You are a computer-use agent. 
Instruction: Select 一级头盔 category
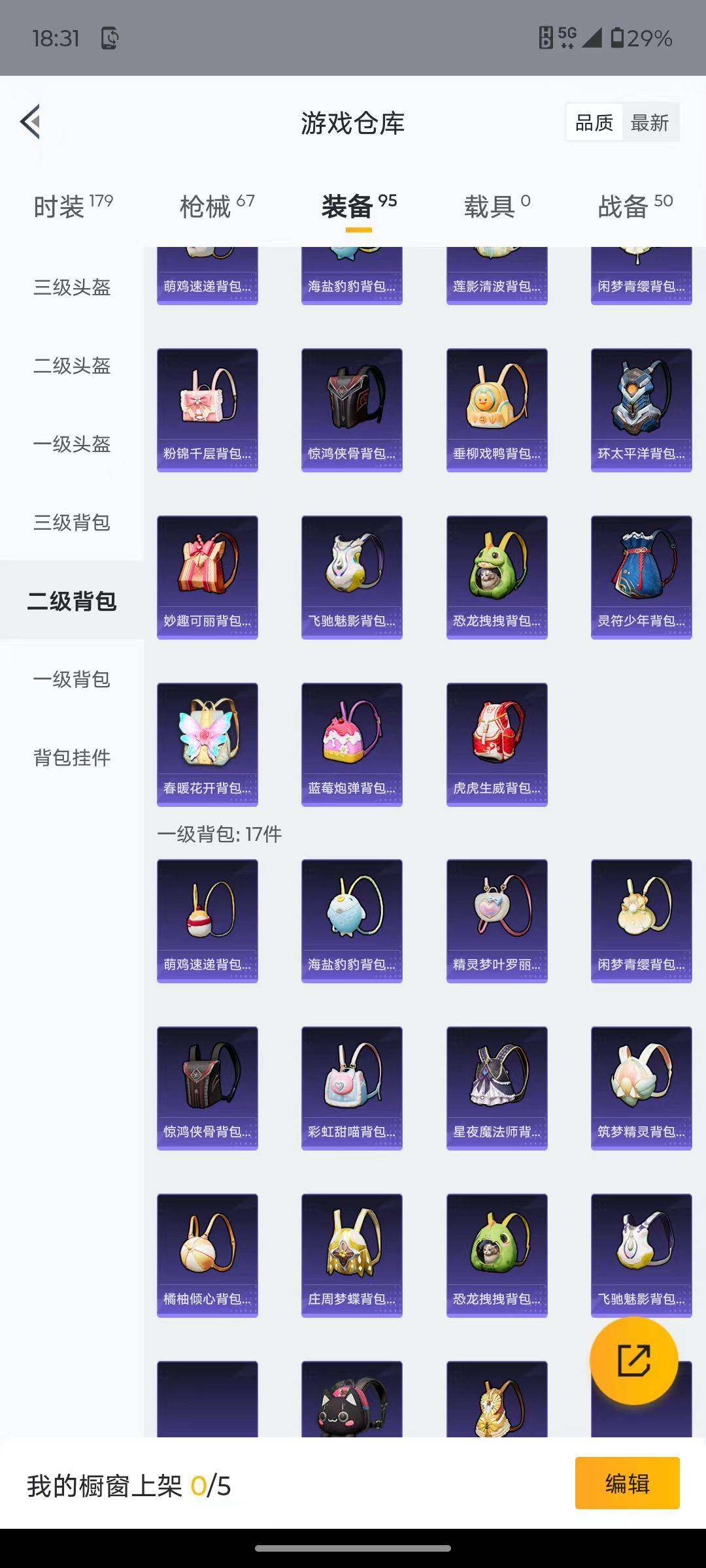pos(72,444)
